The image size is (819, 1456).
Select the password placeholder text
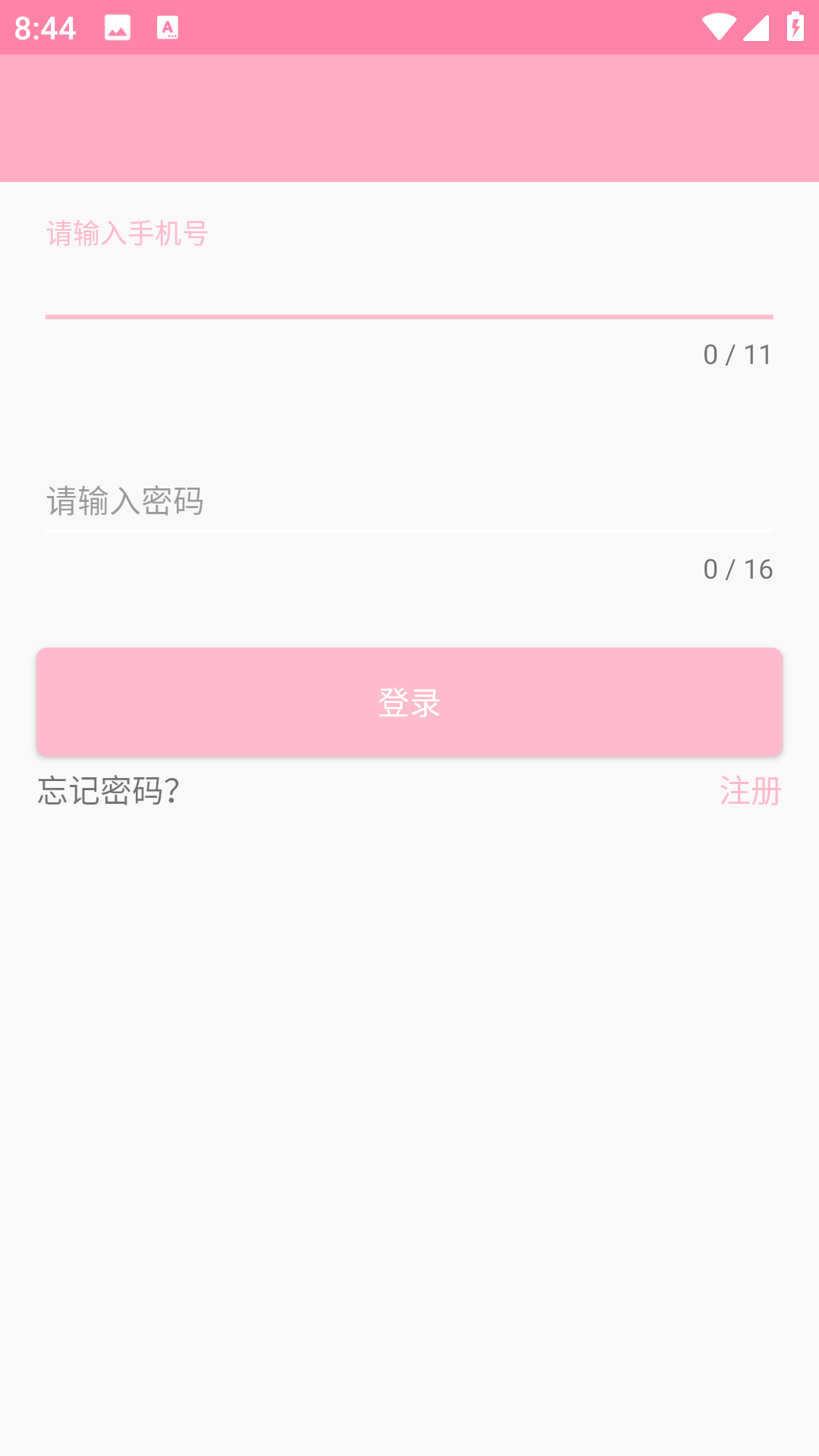pos(125,500)
